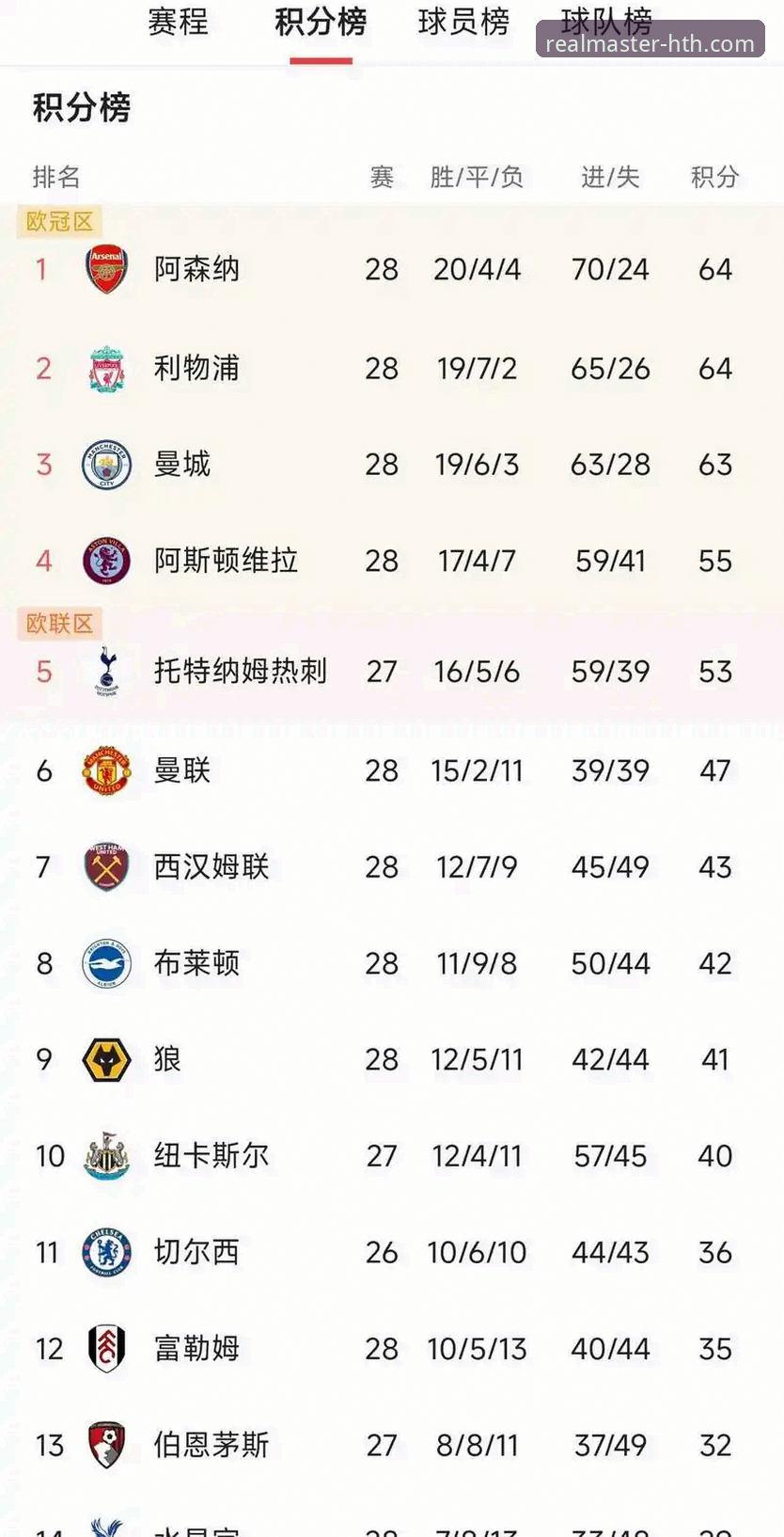Open the 阿斯顿维拉 row

(x=392, y=561)
